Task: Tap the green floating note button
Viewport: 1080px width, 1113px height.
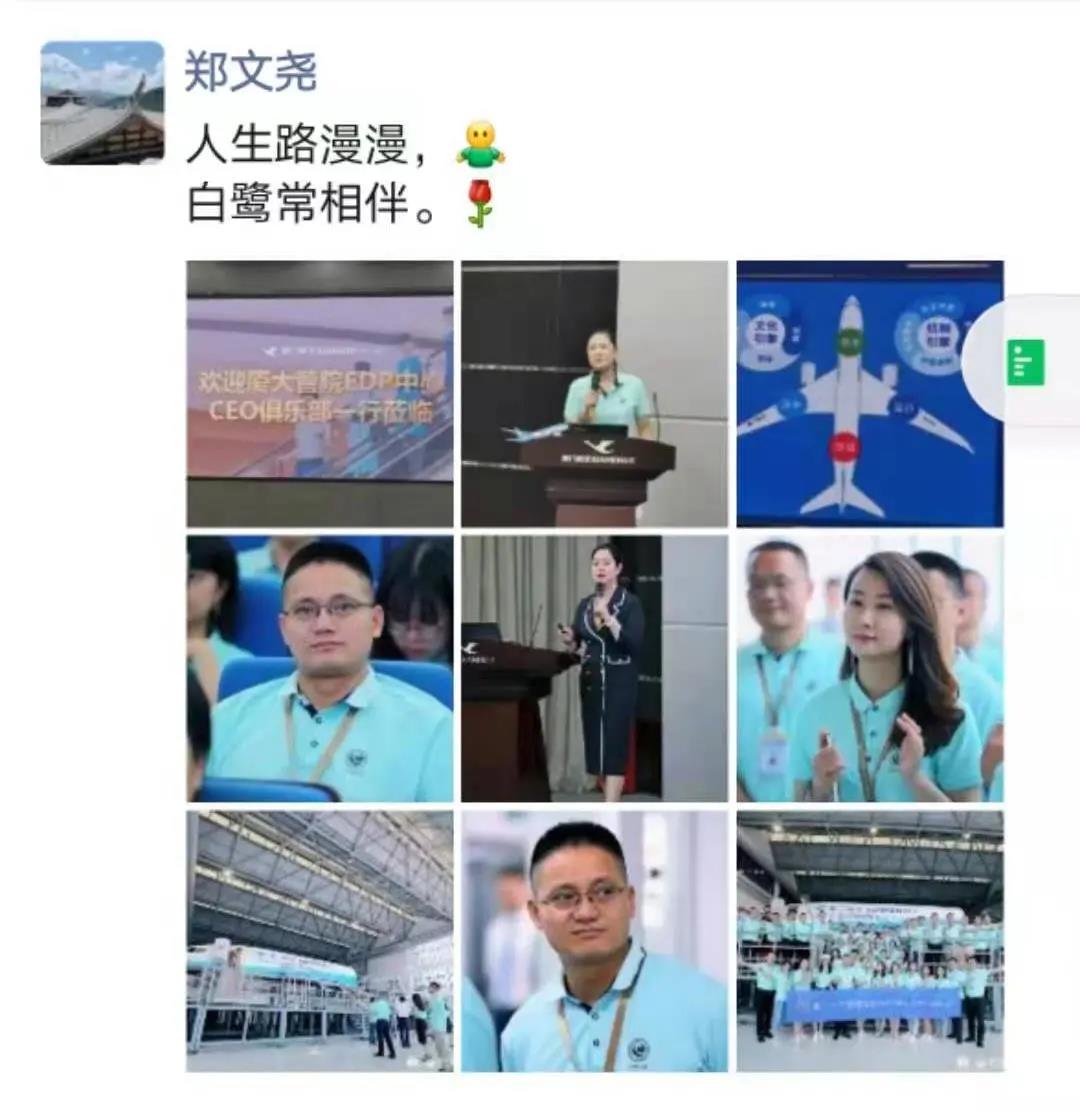Action: [1026, 361]
